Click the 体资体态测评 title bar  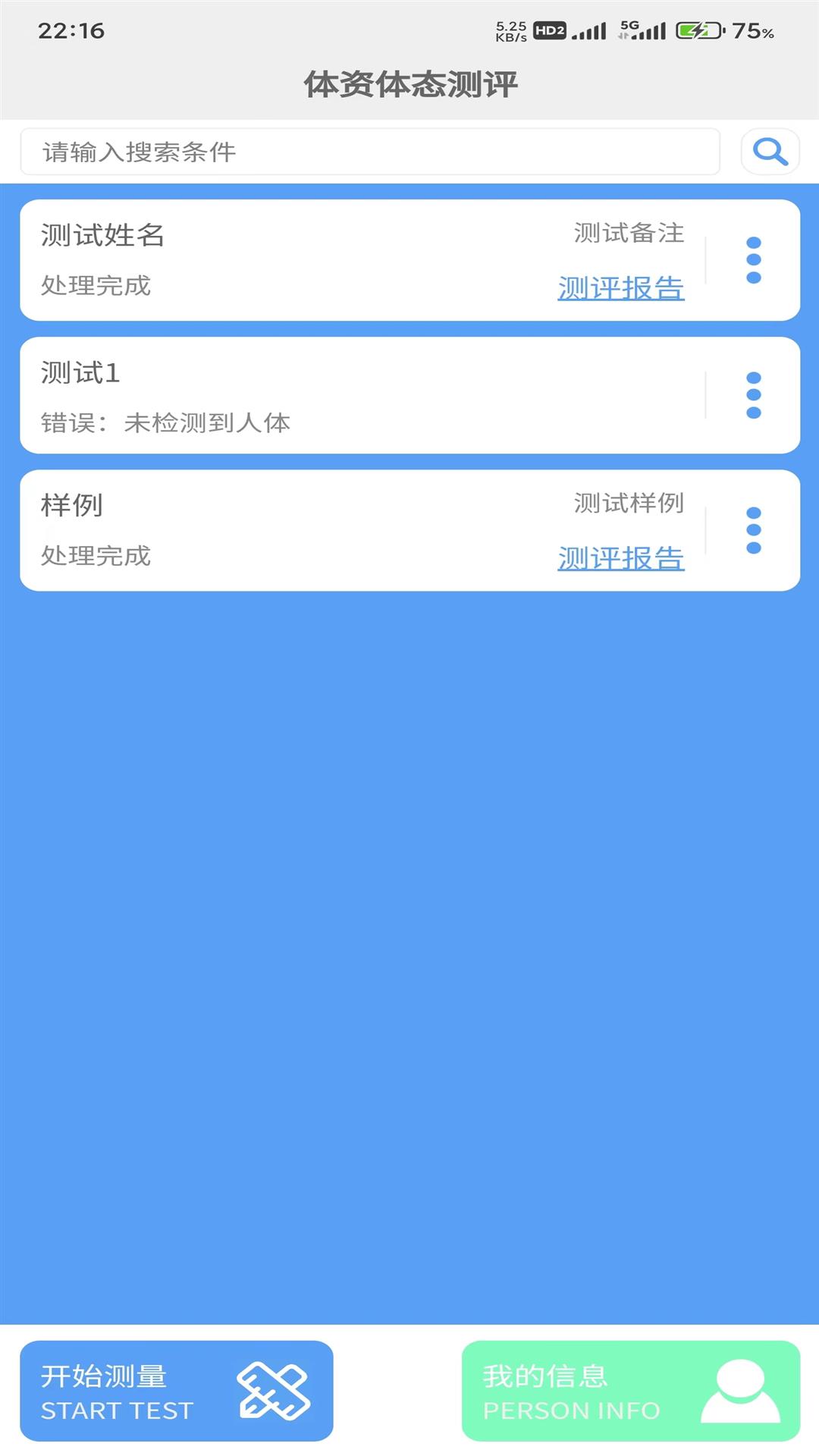(409, 83)
